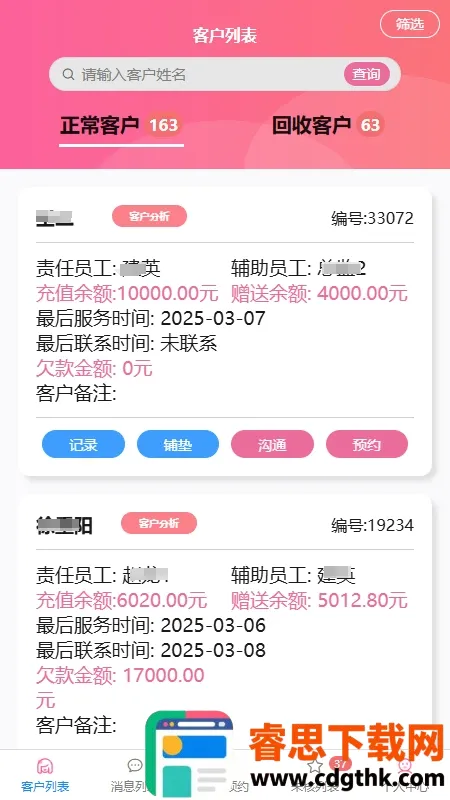Switch to the 回收客户 tab
This screenshot has width=450, height=800.
click(328, 125)
